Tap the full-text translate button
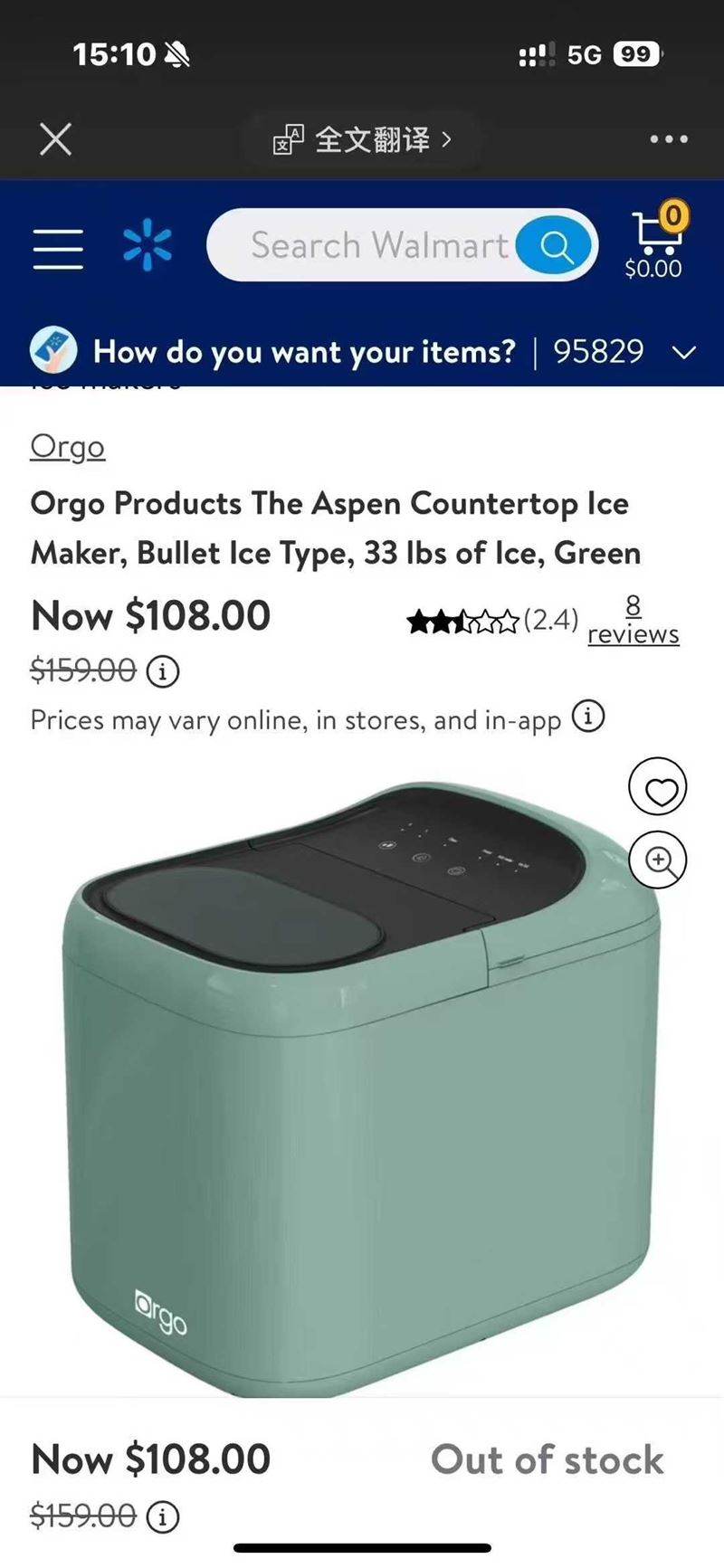Screen dimensions: 724x1568 point(362,139)
